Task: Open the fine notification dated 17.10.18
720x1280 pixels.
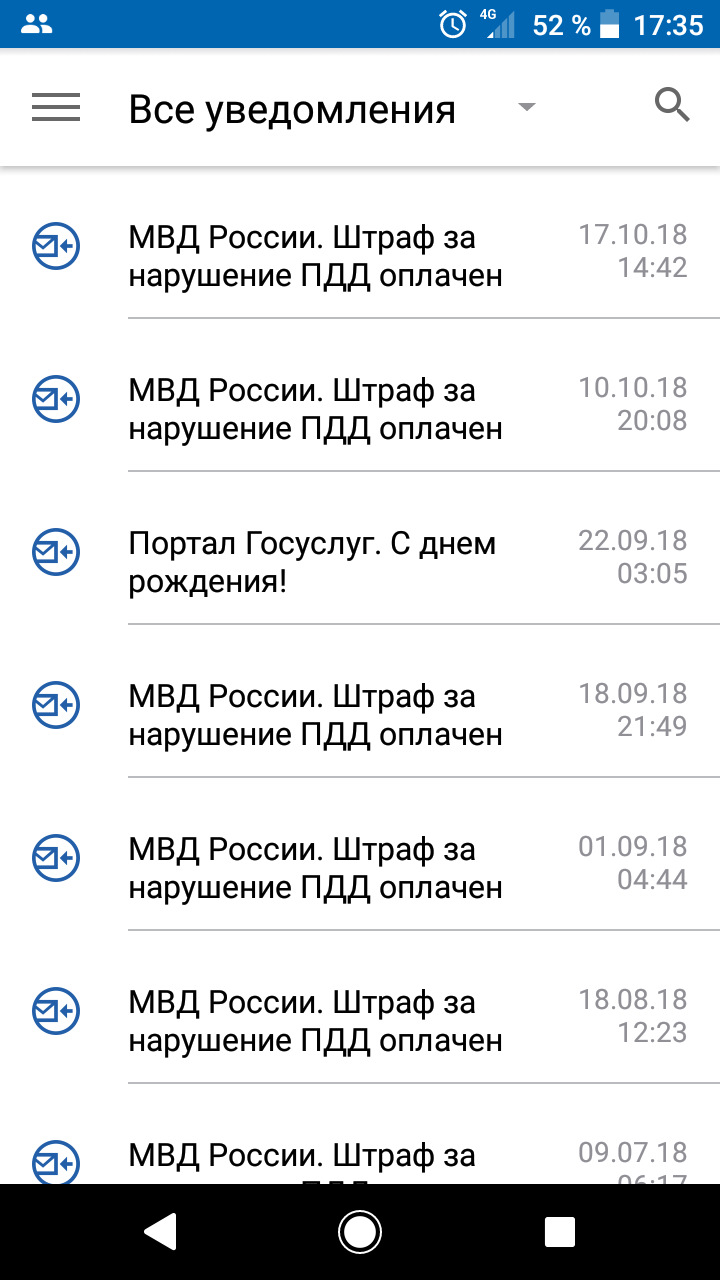Action: tap(360, 256)
